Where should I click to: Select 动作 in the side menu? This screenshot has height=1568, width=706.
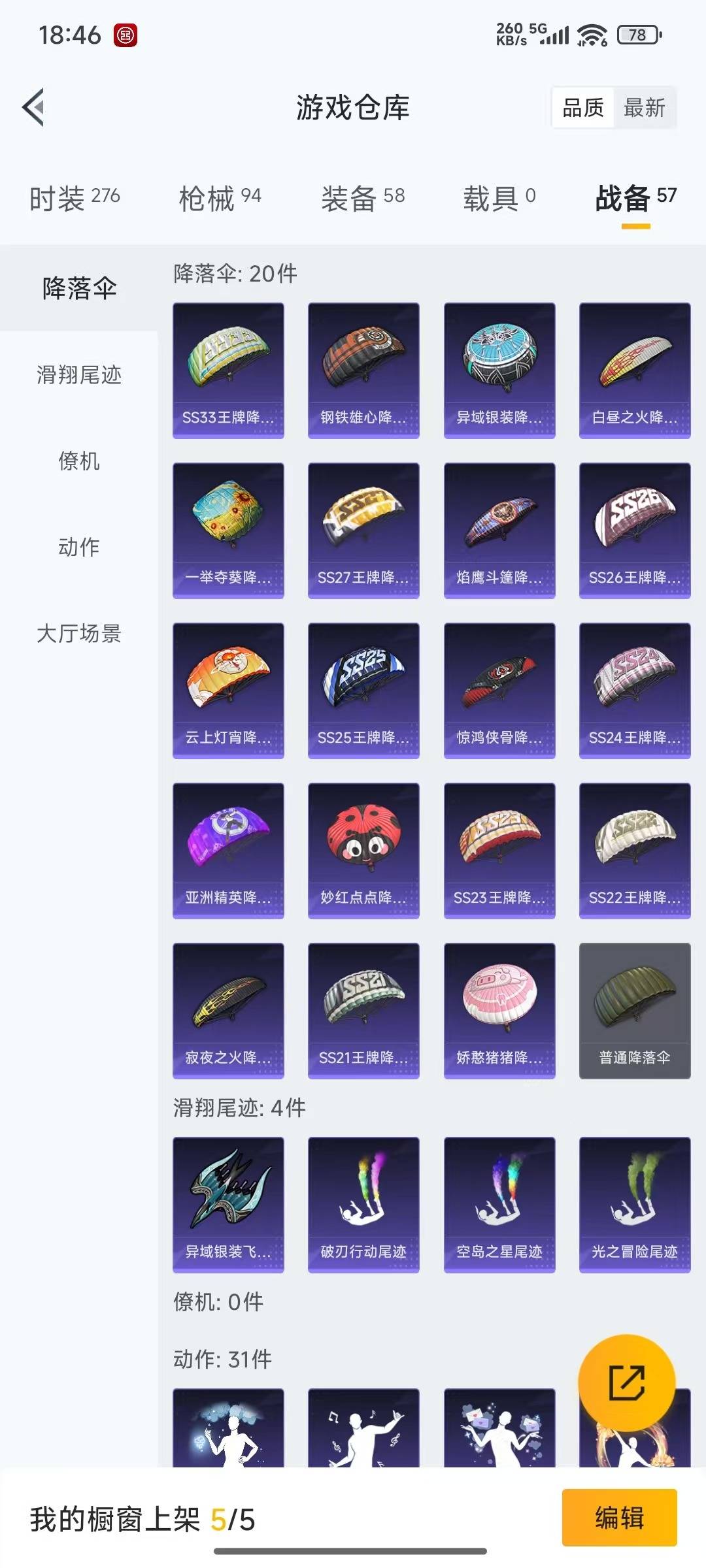pyautogui.click(x=79, y=547)
